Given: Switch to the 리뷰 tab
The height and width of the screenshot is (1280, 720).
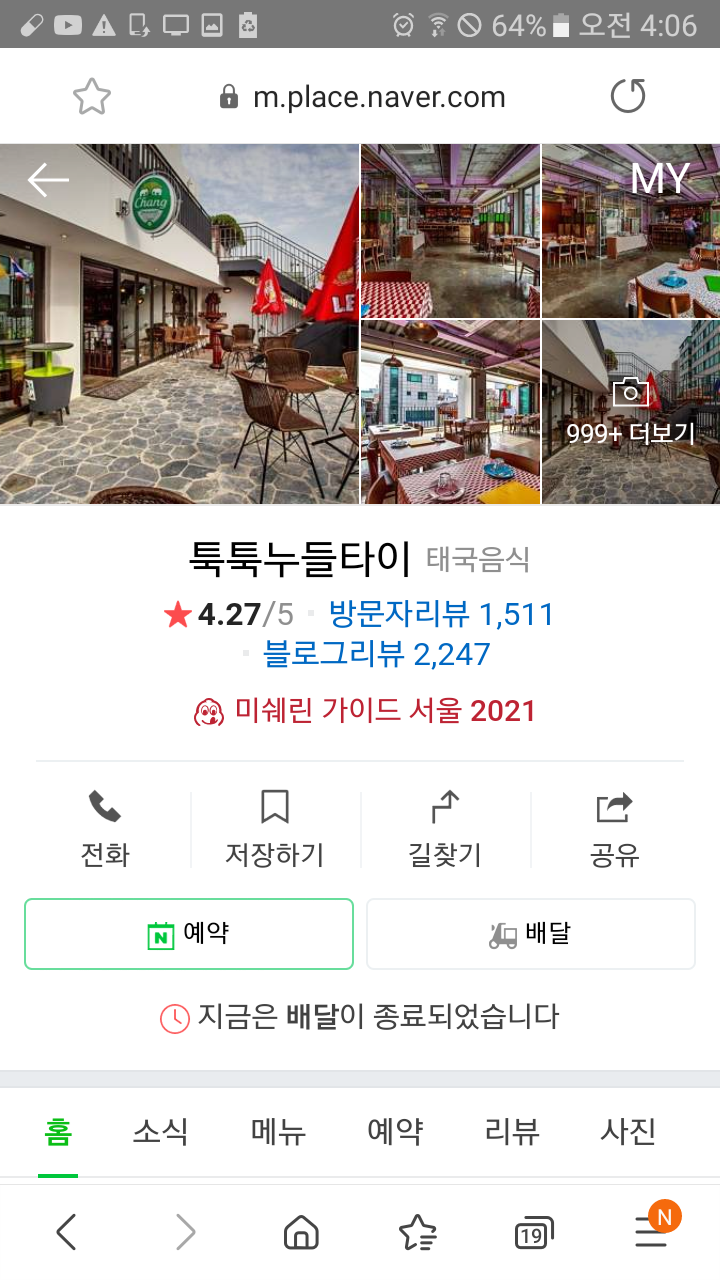Looking at the screenshot, I should 512,1132.
